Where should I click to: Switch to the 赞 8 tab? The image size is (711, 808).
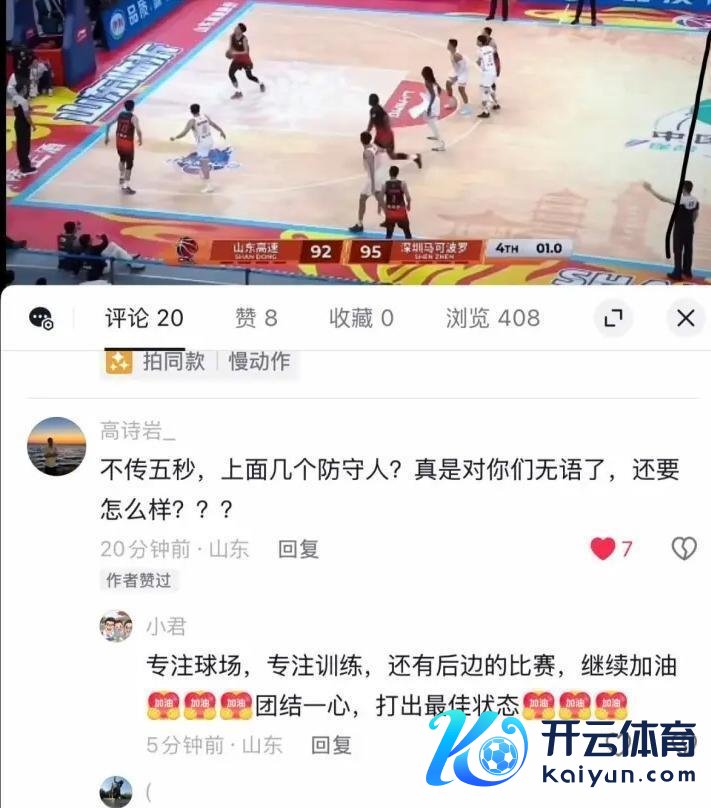pos(256,318)
